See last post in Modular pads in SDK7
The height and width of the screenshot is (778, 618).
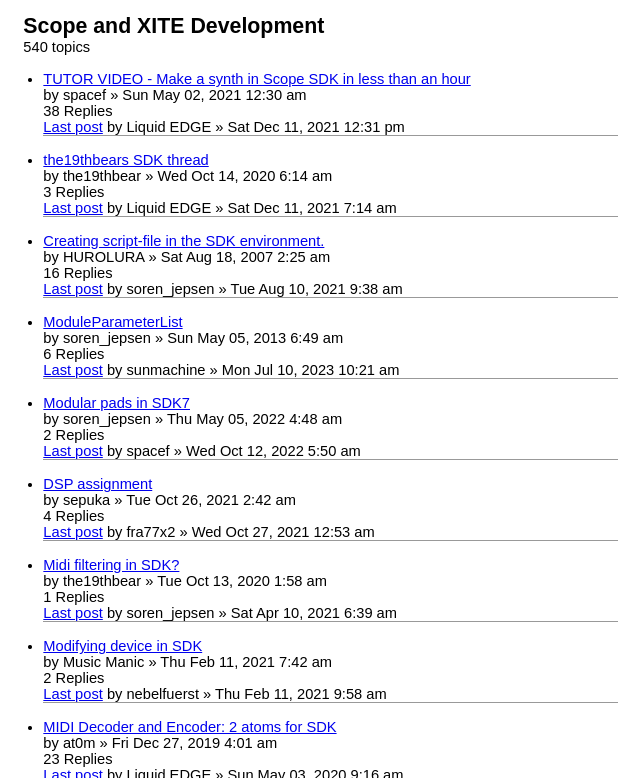[73, 451]
